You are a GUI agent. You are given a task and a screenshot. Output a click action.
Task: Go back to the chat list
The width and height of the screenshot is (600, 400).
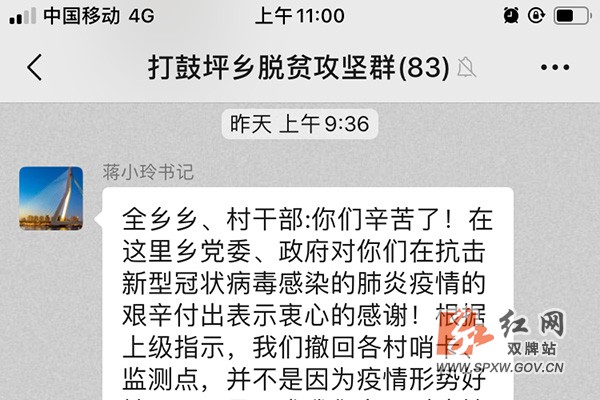35,68
